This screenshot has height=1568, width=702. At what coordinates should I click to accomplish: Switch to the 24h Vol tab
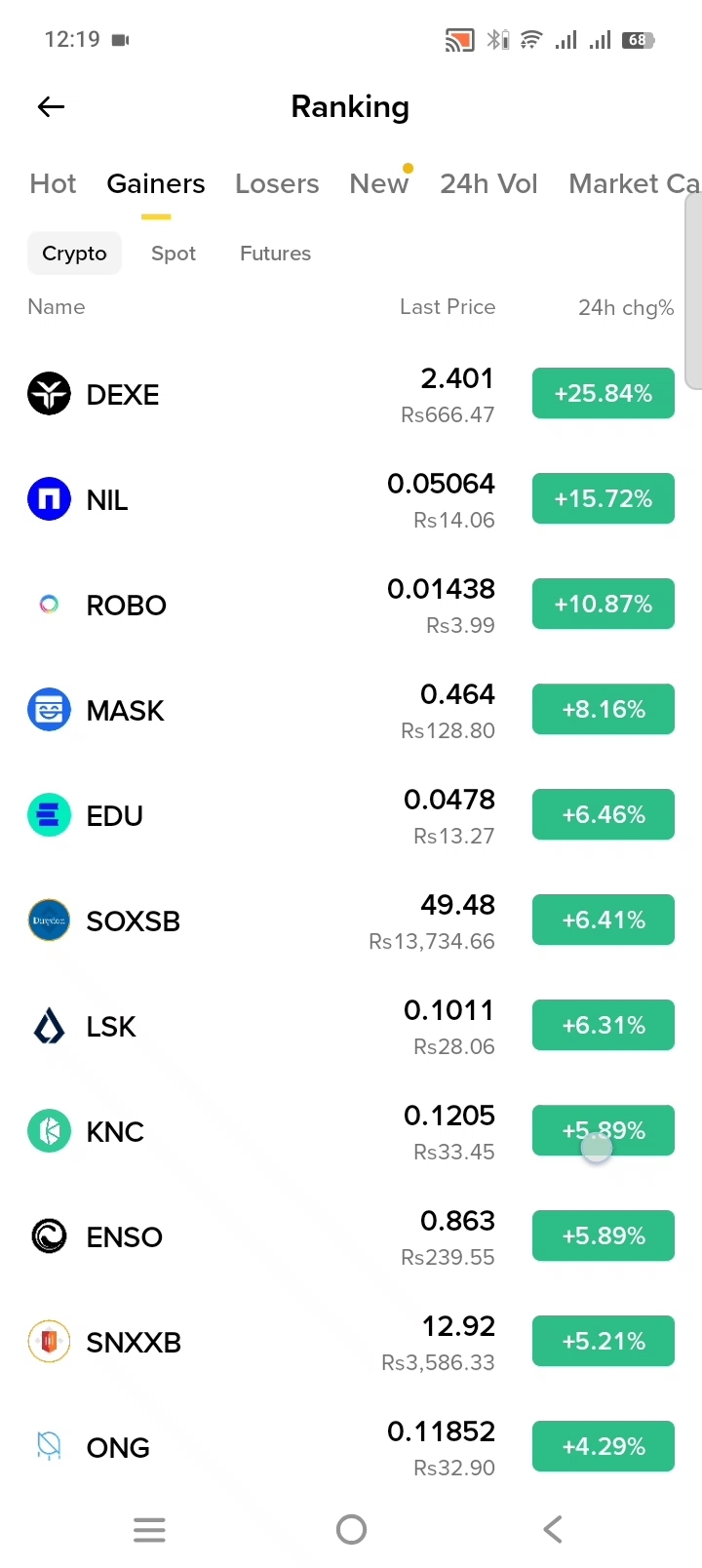(x=488, y=183)
